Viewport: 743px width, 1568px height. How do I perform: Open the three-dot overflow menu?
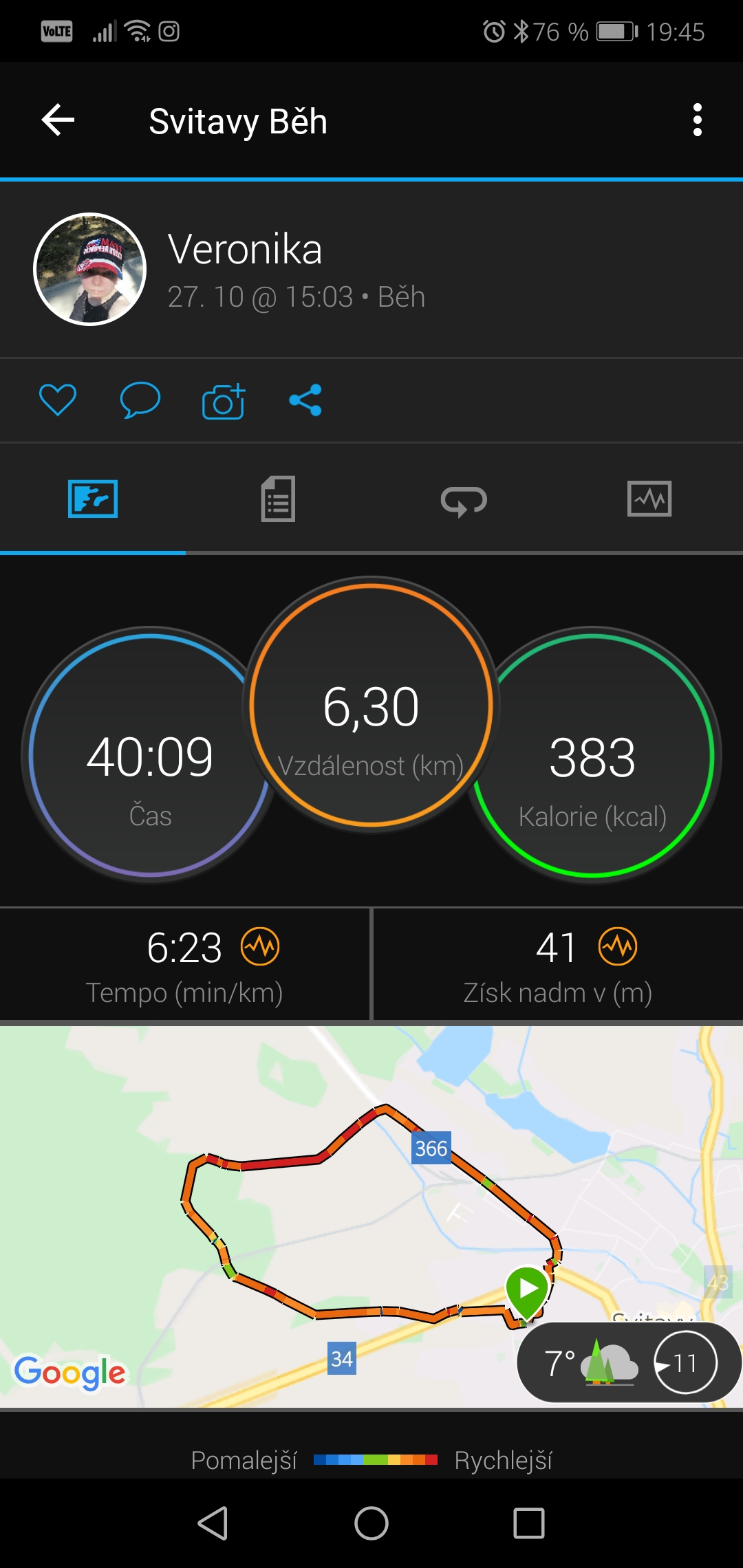coord(698,120)
